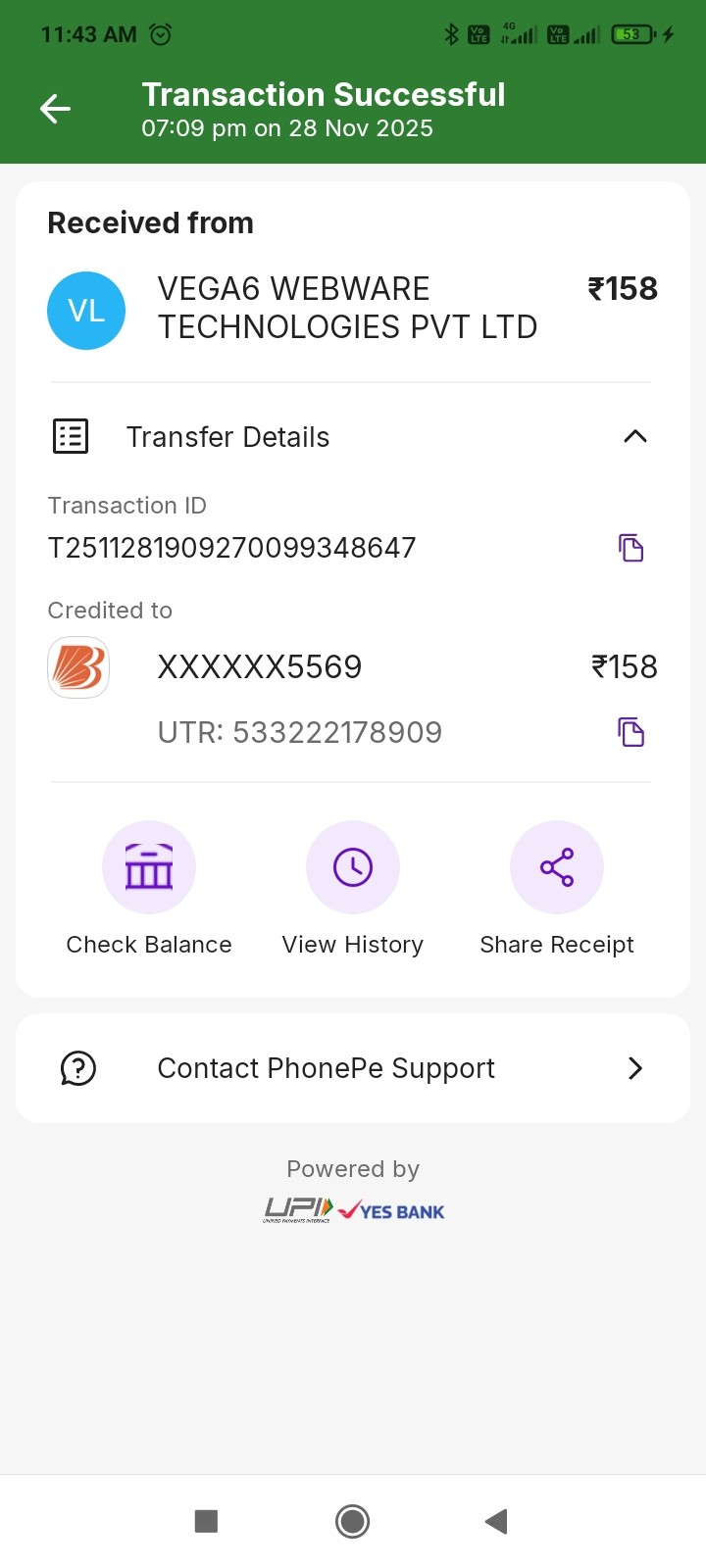Image resolution: width=706 pixels, height=1568 pixels.
Task: Collapse the Transfer Details section
Action: 634,436
